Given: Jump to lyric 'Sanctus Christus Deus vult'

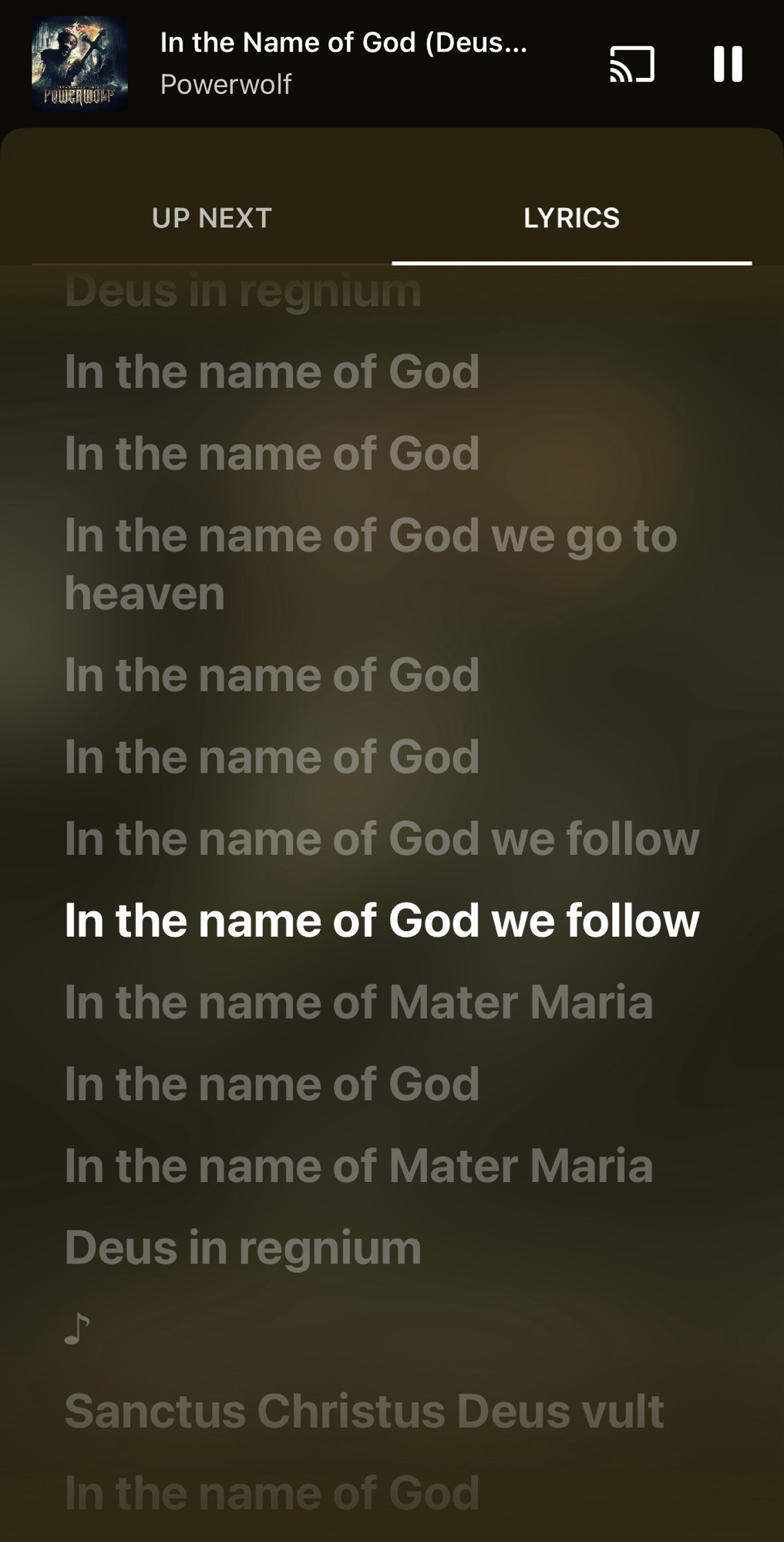Looking at the screenshot, I should tap(364, 1411).
